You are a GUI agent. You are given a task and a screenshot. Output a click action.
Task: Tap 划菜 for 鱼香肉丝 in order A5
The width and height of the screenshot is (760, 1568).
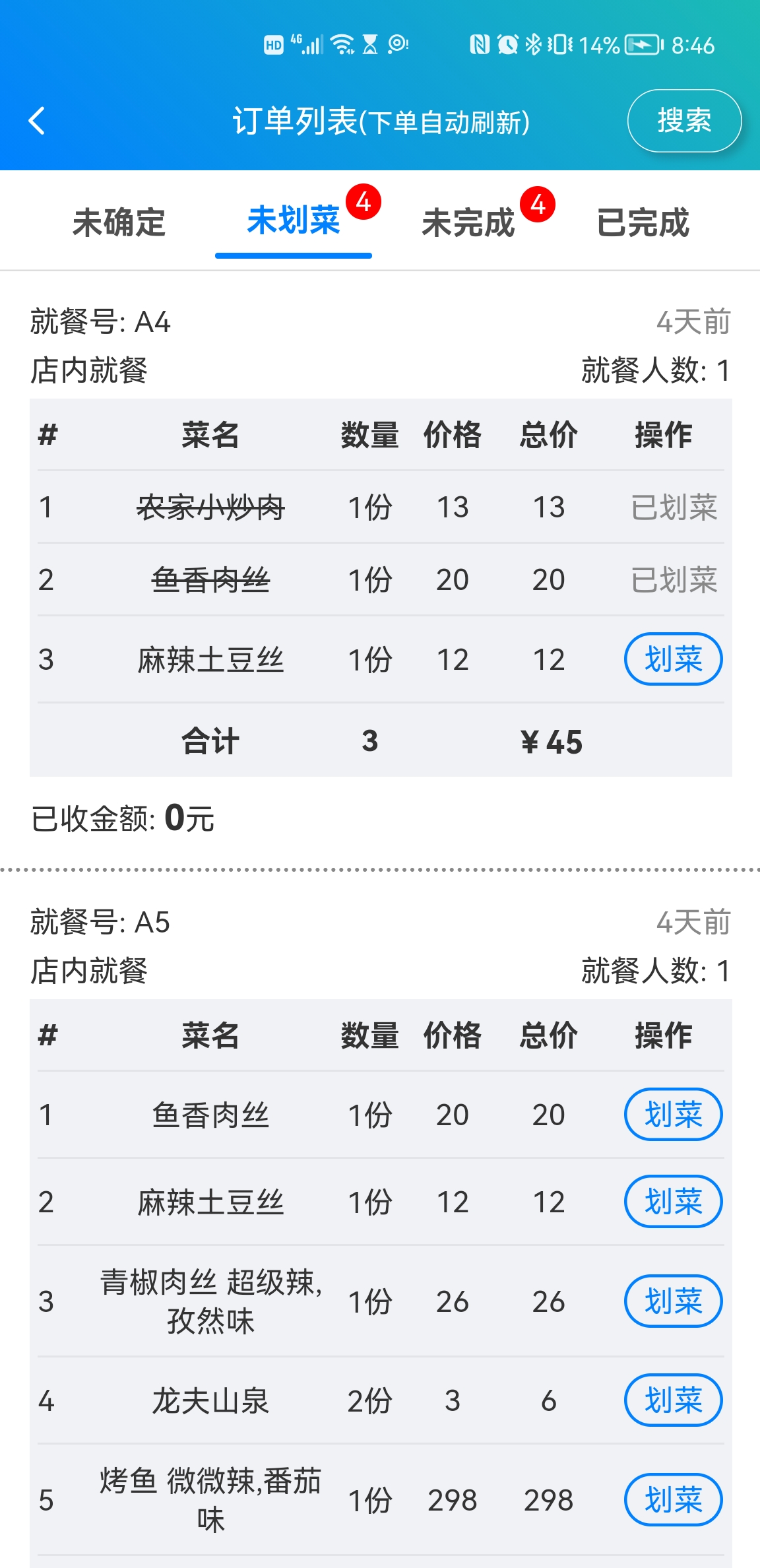click(673, 1115)
